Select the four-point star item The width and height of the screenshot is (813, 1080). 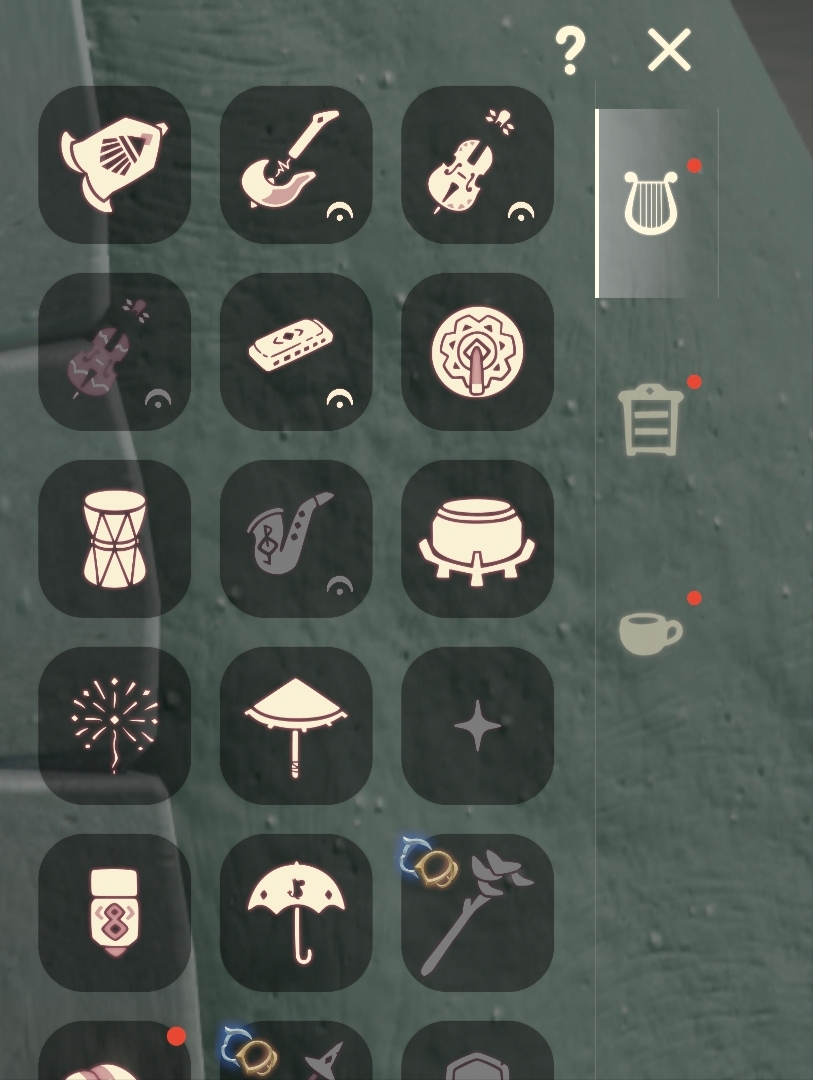tap(477, 725)
